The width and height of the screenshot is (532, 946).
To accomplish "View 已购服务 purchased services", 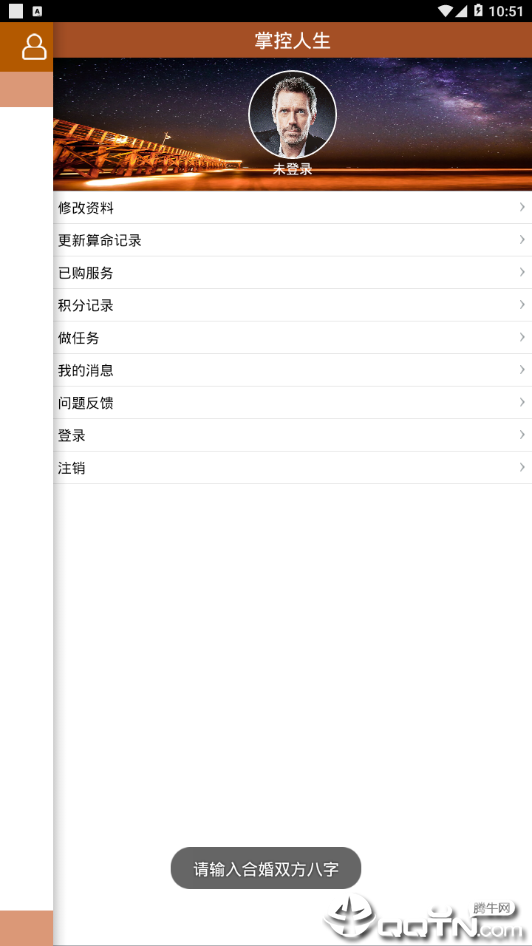I will (293, 273).
